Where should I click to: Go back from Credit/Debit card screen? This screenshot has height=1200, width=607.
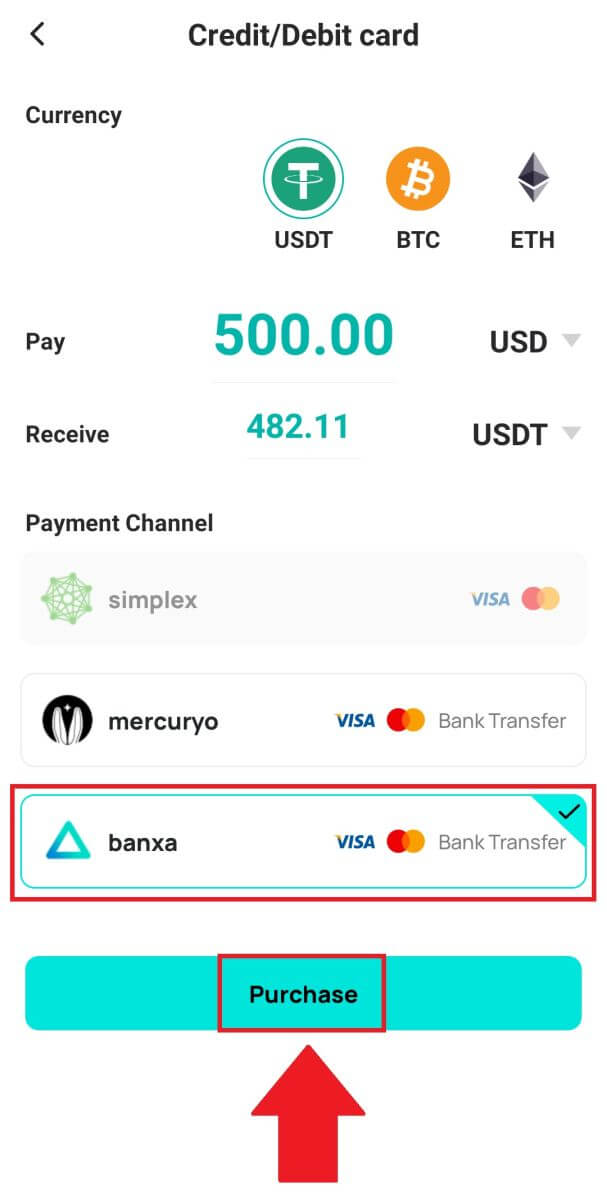pyautogui.click(x=37, y=35)
